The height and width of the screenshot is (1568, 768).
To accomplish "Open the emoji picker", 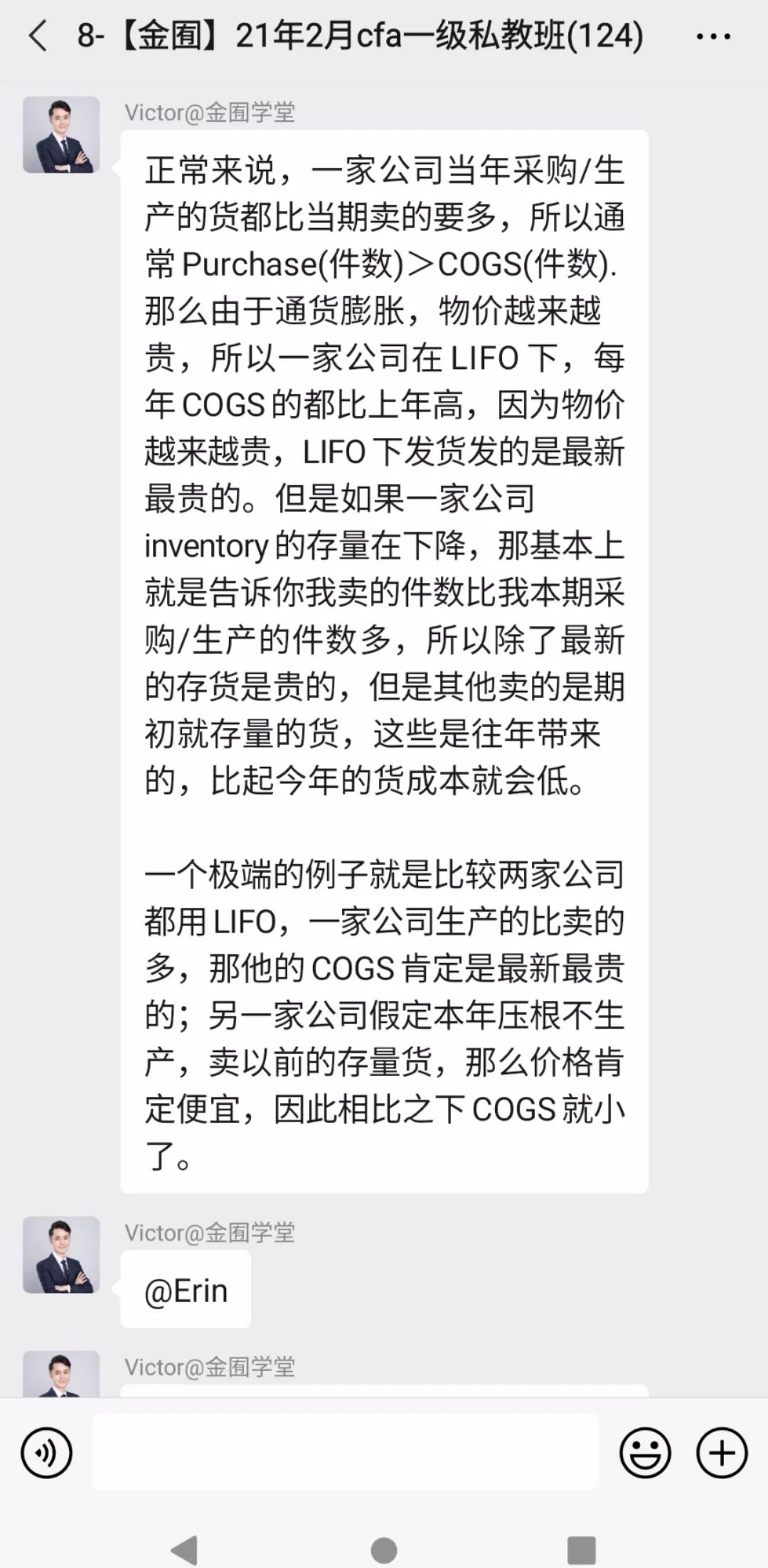I will click(645, 1452).
